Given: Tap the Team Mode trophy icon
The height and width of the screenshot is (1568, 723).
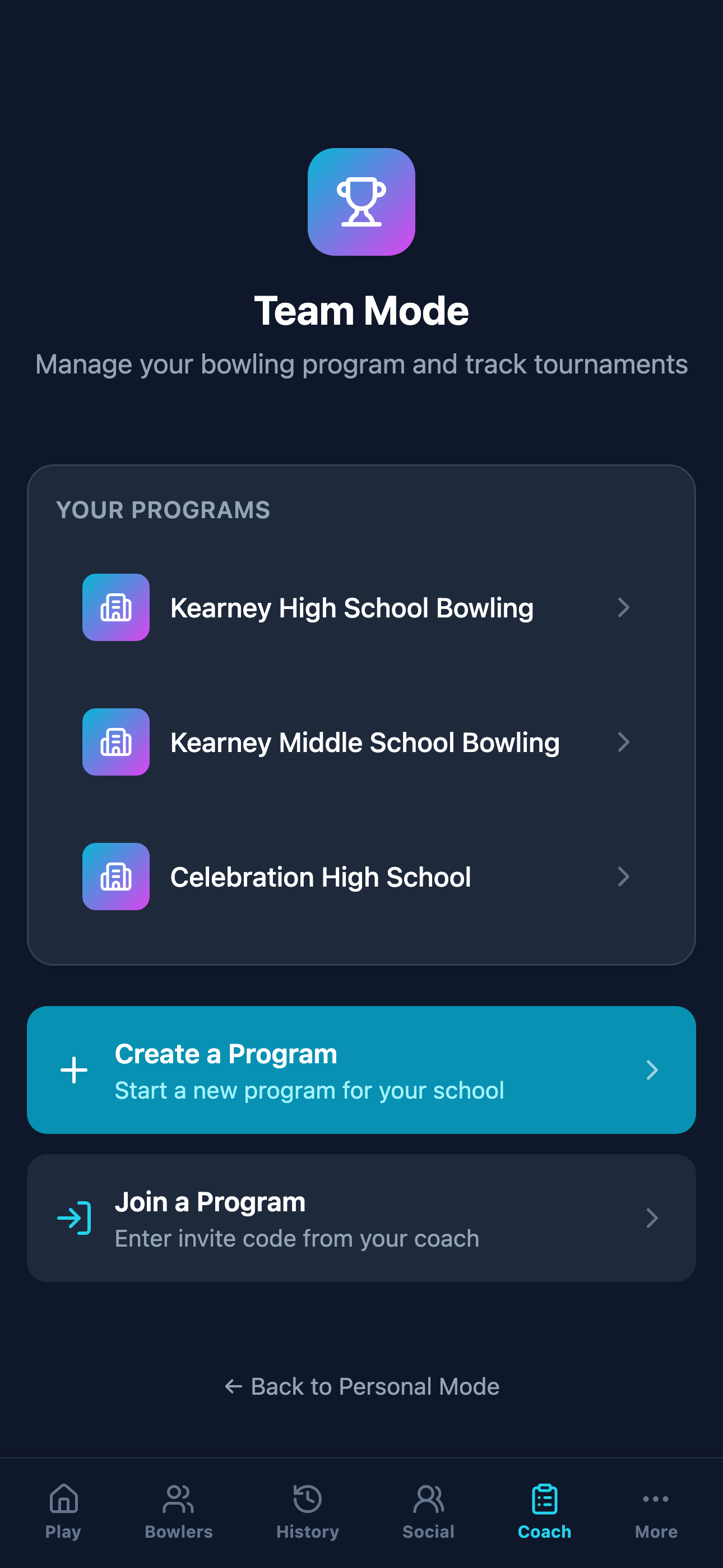Looking at the screenshot, I should (x=361, y=201).
